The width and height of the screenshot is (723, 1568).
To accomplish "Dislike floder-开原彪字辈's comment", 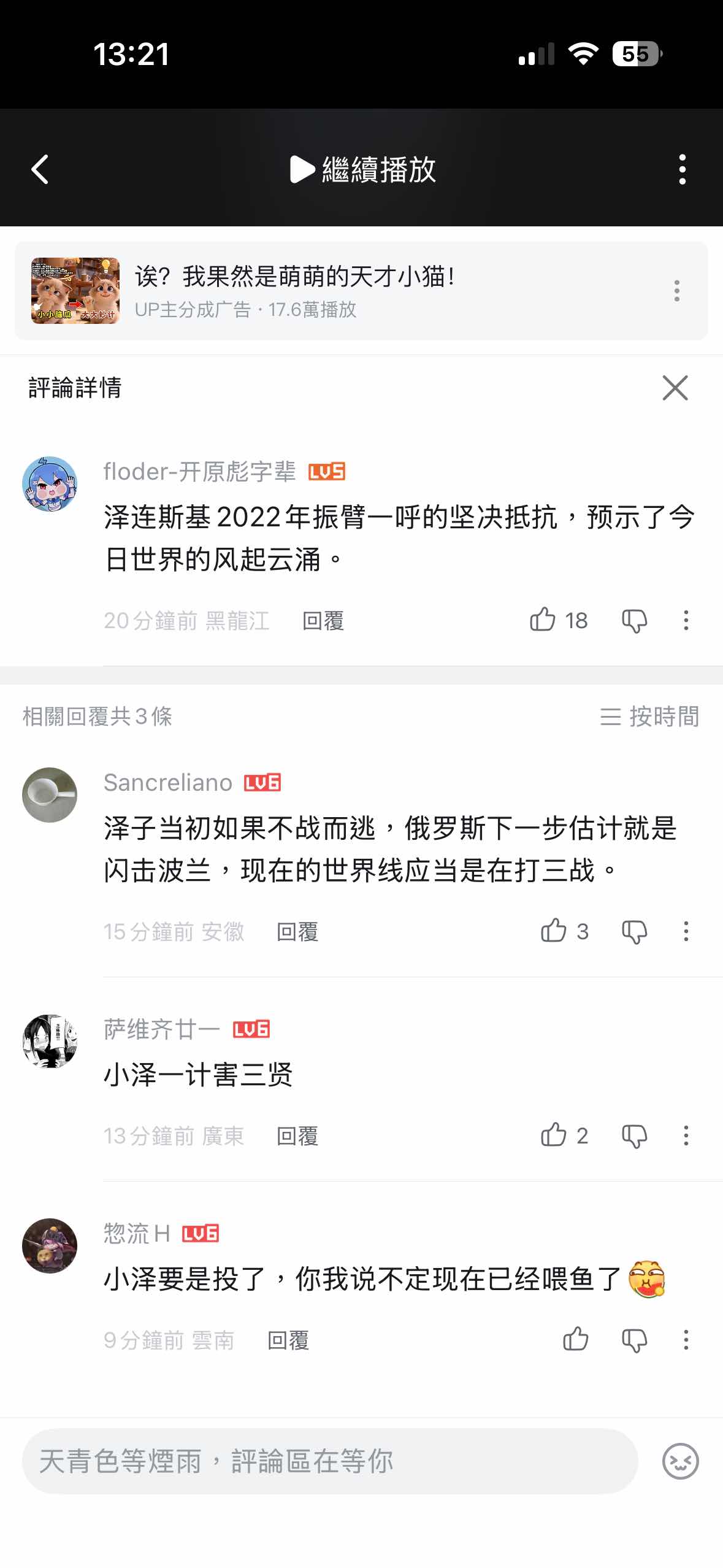I will coord(634,621).
